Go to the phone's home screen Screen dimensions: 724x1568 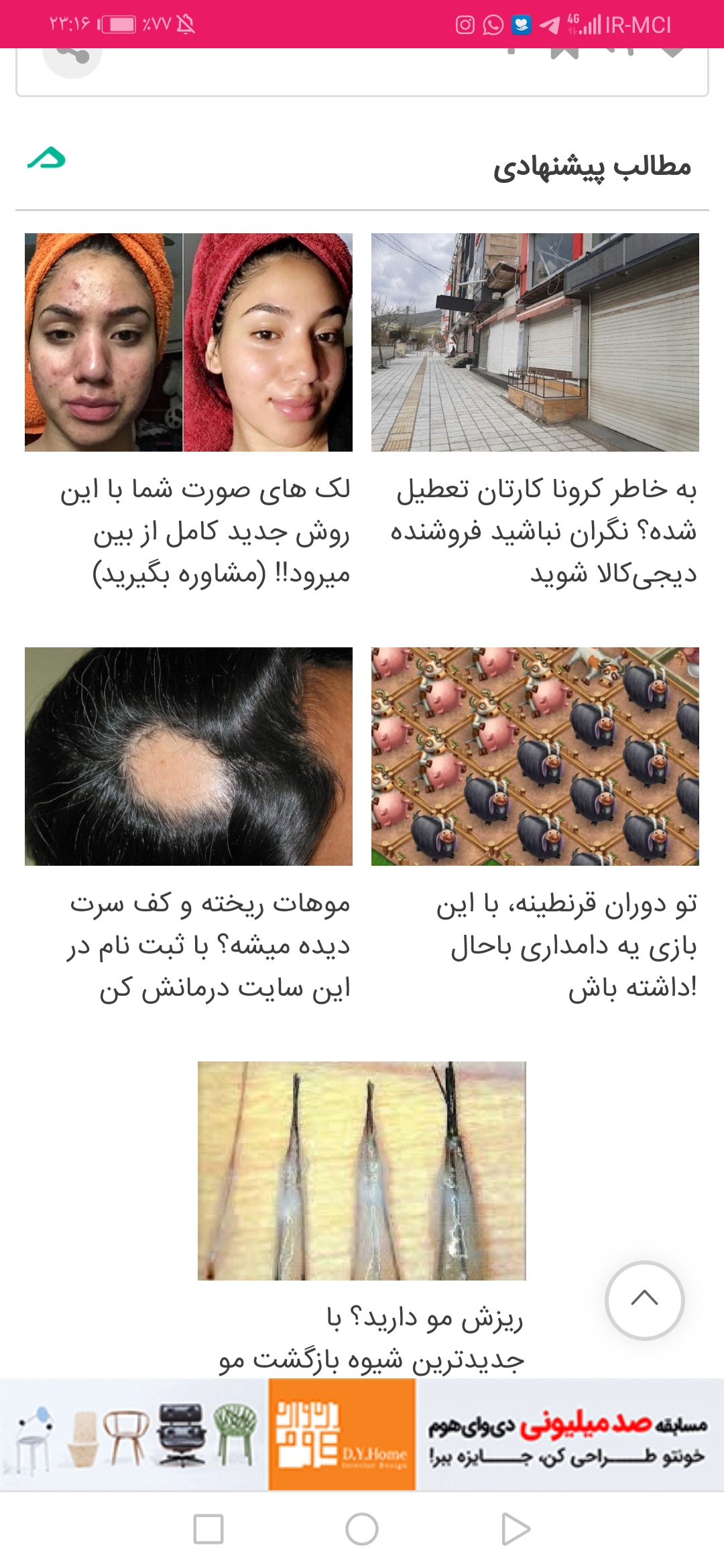[x=362, y=1529]
